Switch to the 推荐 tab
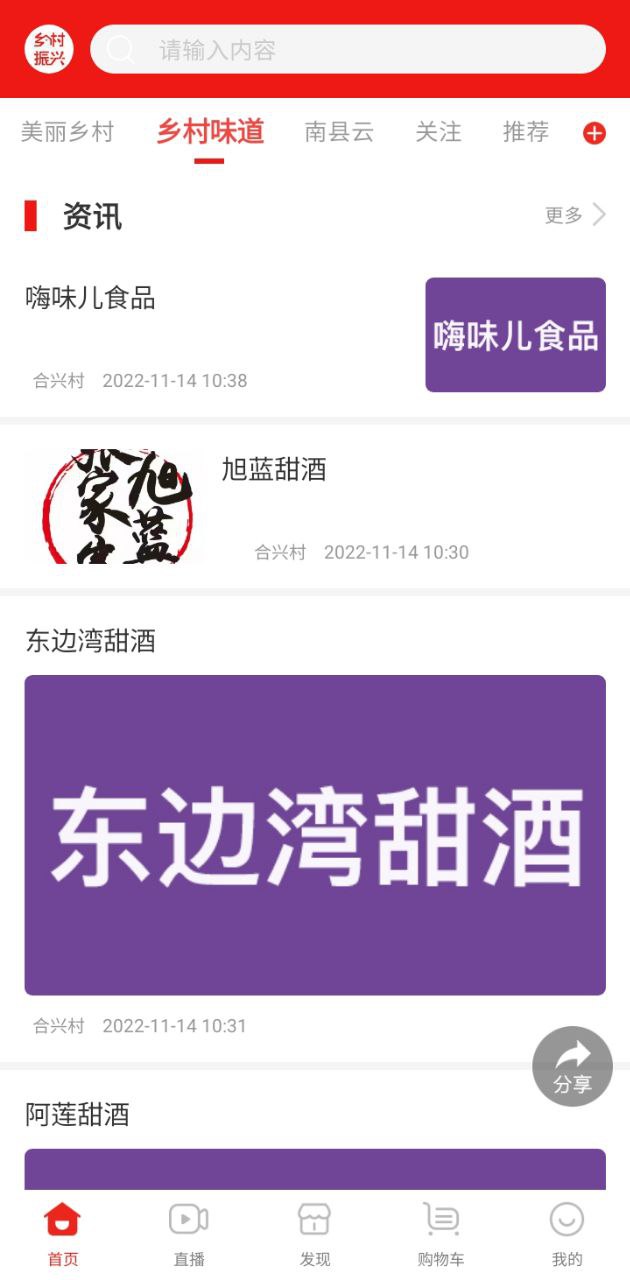This screenshot has height=1280, width=630. point(525,132)
